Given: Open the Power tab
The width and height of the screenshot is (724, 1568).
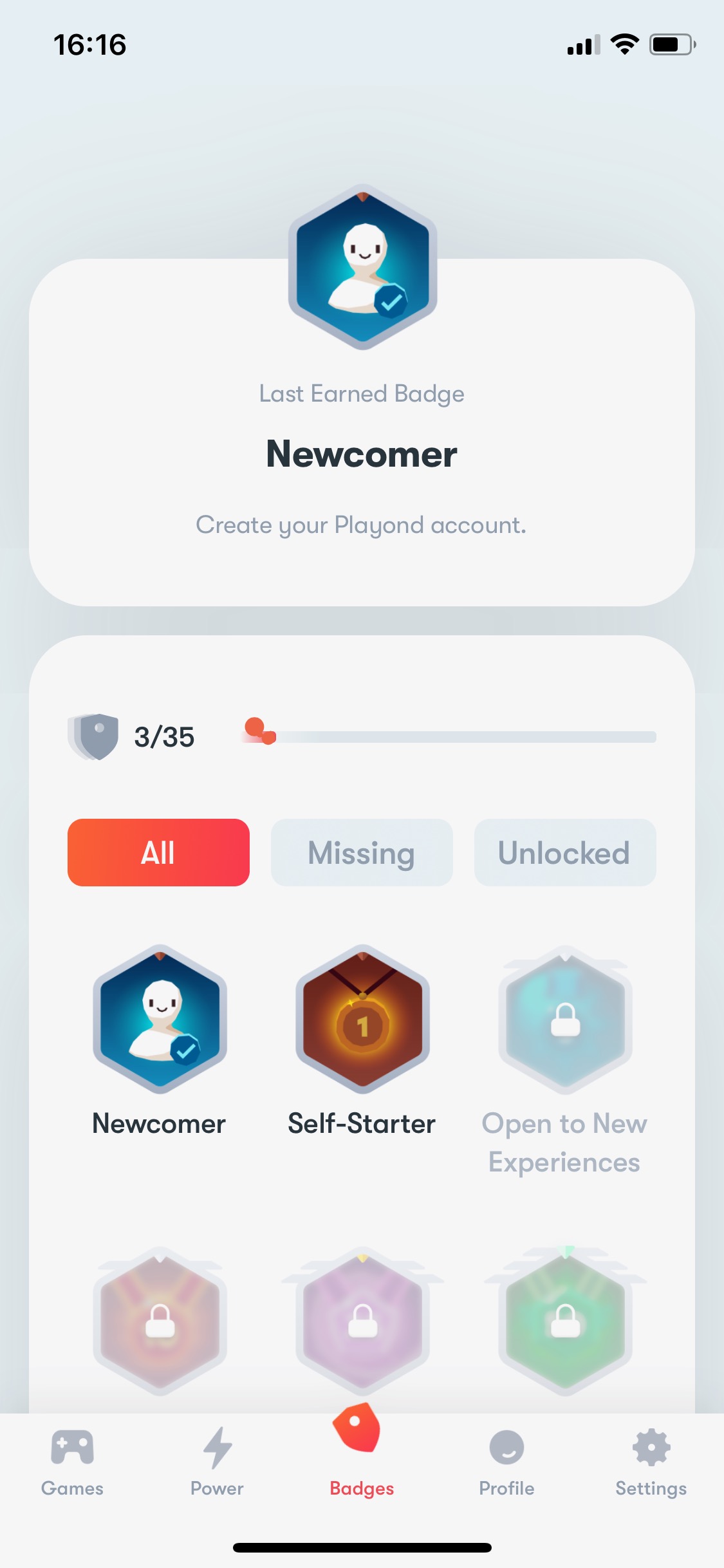Looking at the screenshot, I should point(217,1462).
